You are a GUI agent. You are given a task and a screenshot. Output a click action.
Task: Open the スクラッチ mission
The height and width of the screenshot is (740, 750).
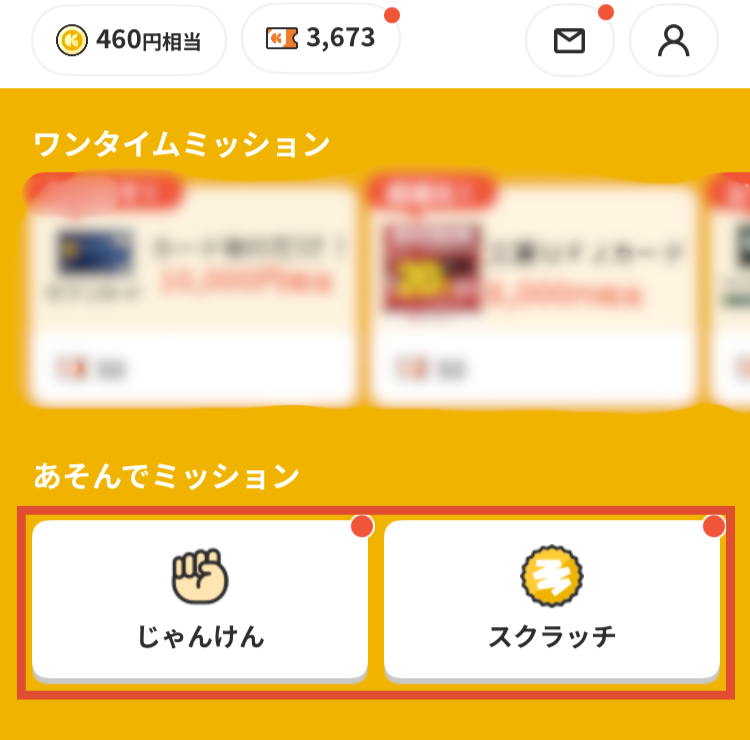552,598
